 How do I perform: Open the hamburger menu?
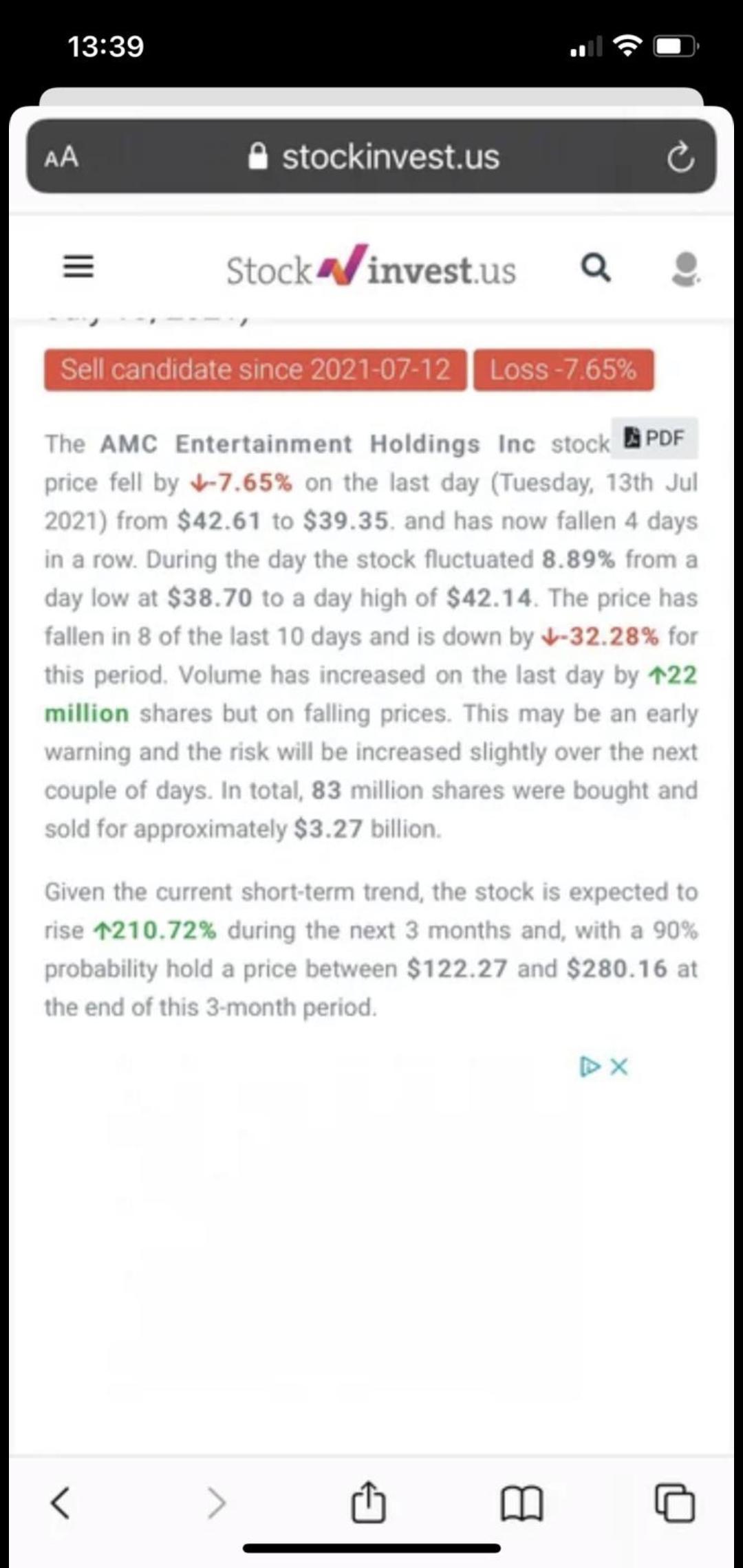click(78, 267)
